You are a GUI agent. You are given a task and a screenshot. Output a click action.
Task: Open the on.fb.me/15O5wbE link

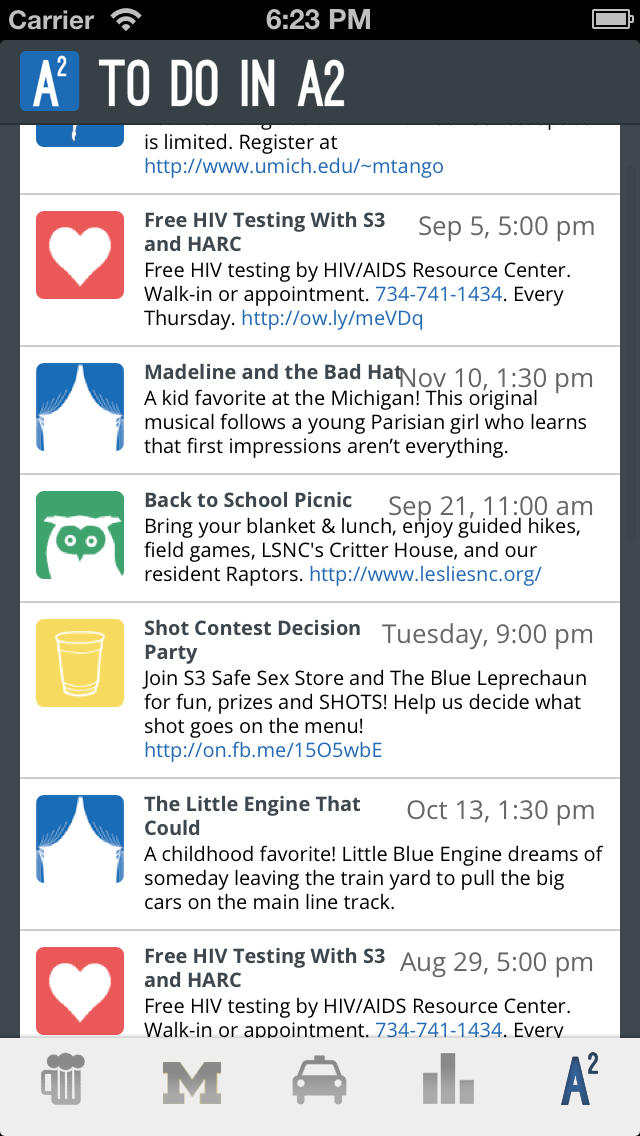[x=263, y=751]
